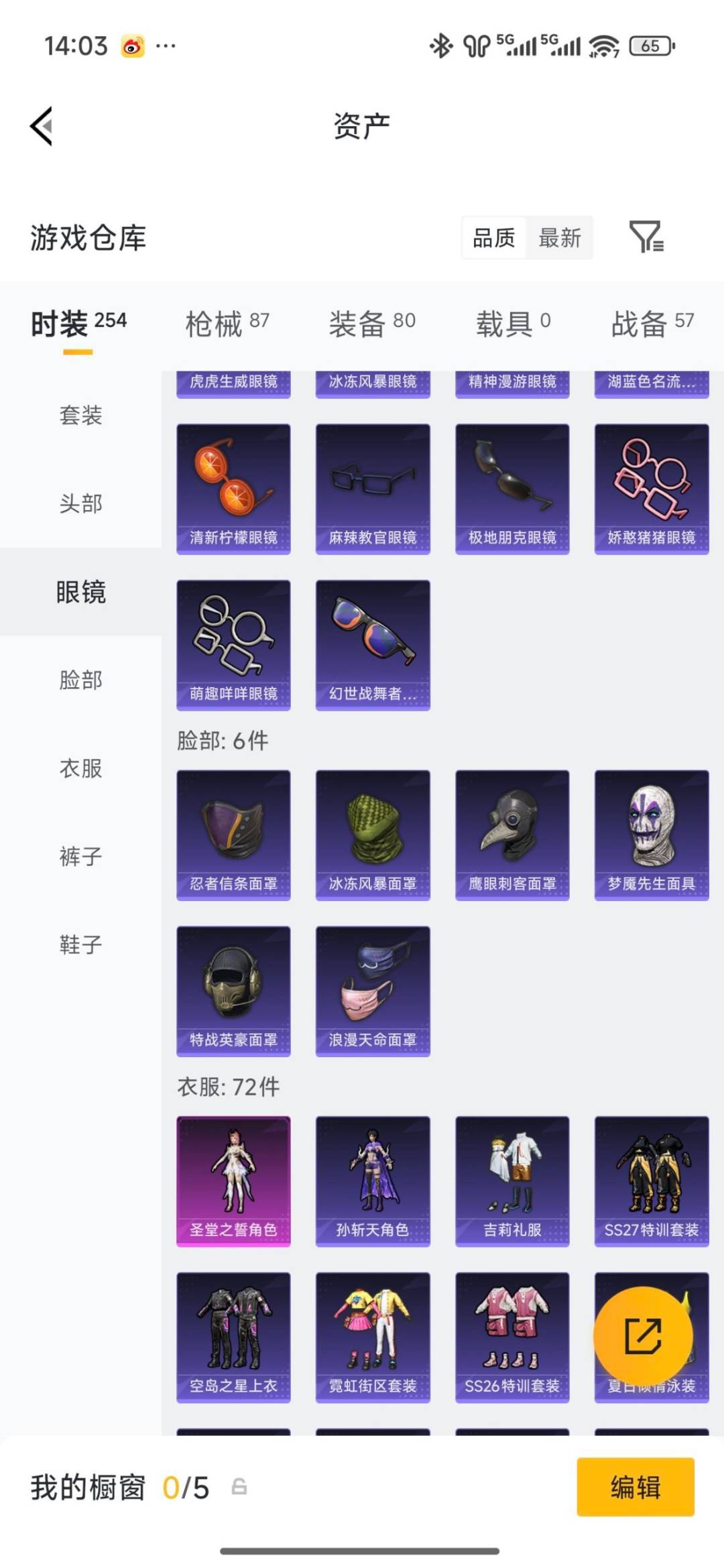Switch sorting to 最新

[560, 238]
